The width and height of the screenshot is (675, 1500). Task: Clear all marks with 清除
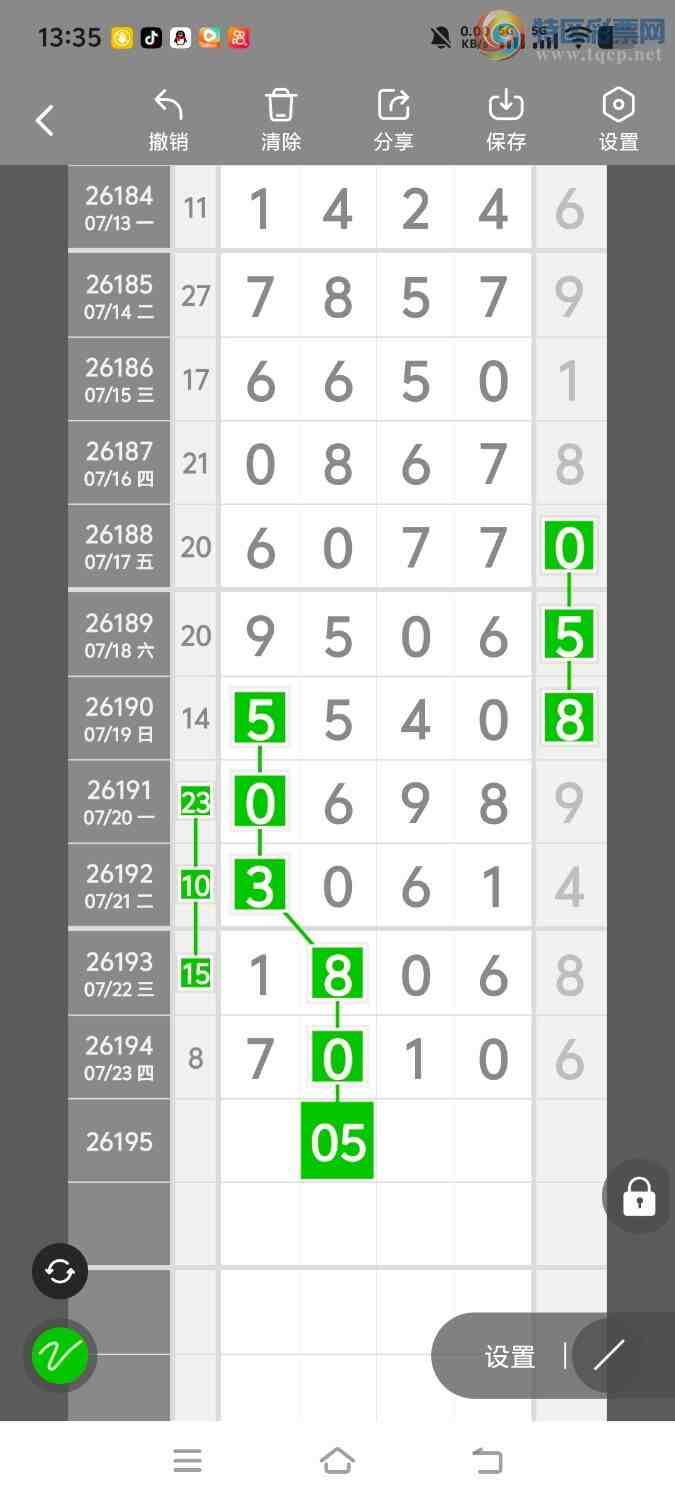click(x=281, y=121)
